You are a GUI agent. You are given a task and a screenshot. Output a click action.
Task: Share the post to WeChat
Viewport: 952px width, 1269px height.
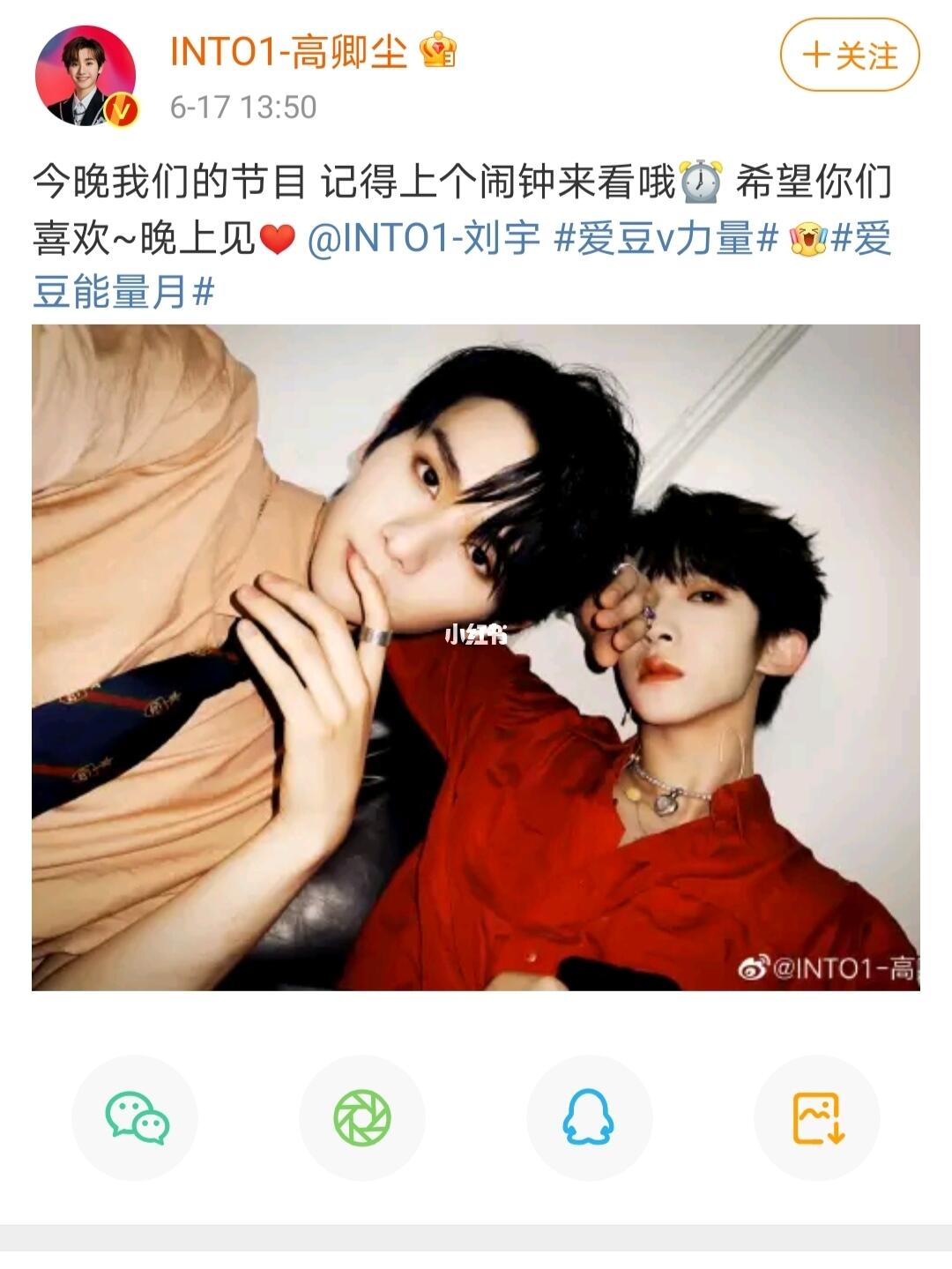pyautogui.click(x=135, y=1117)
